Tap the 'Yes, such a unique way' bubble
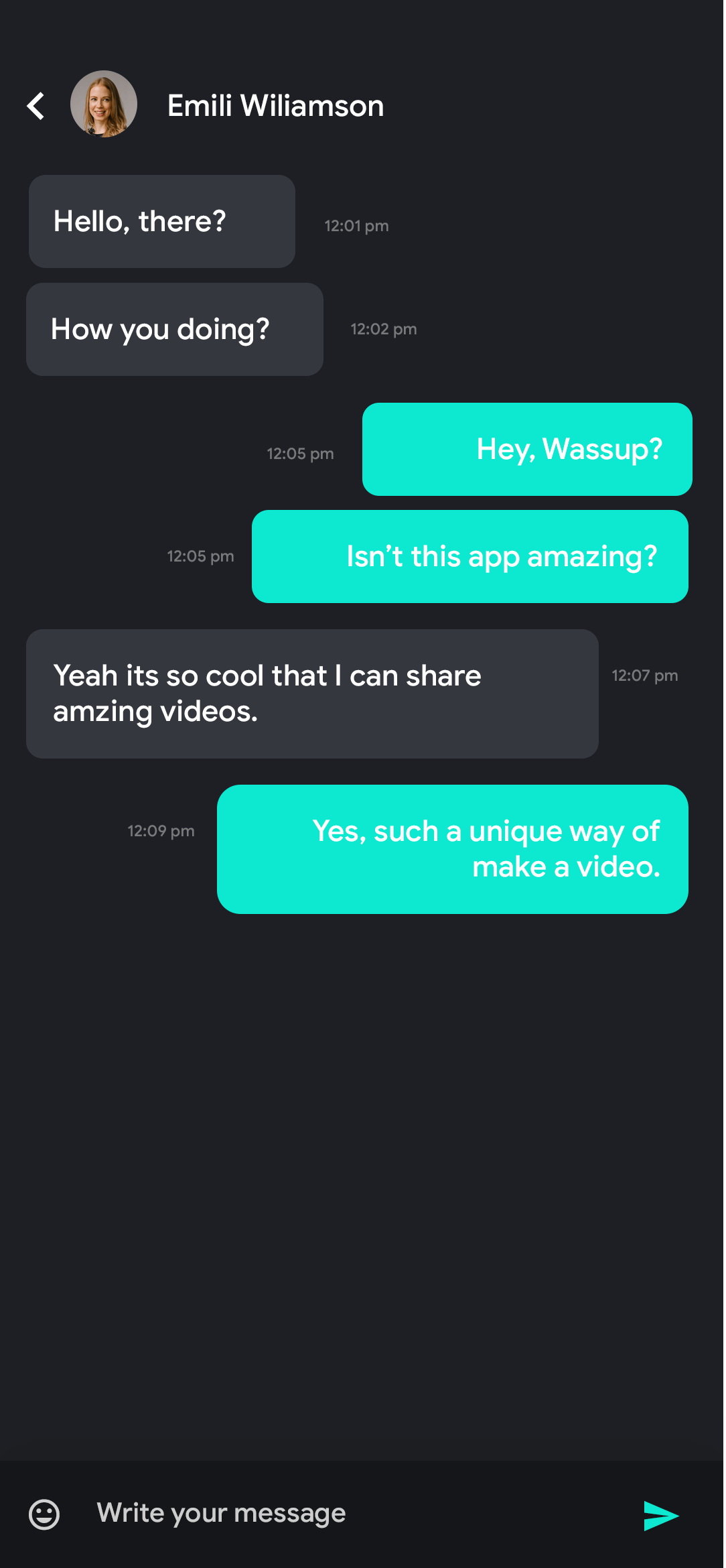726x1568 pixels. pos(452,849)
